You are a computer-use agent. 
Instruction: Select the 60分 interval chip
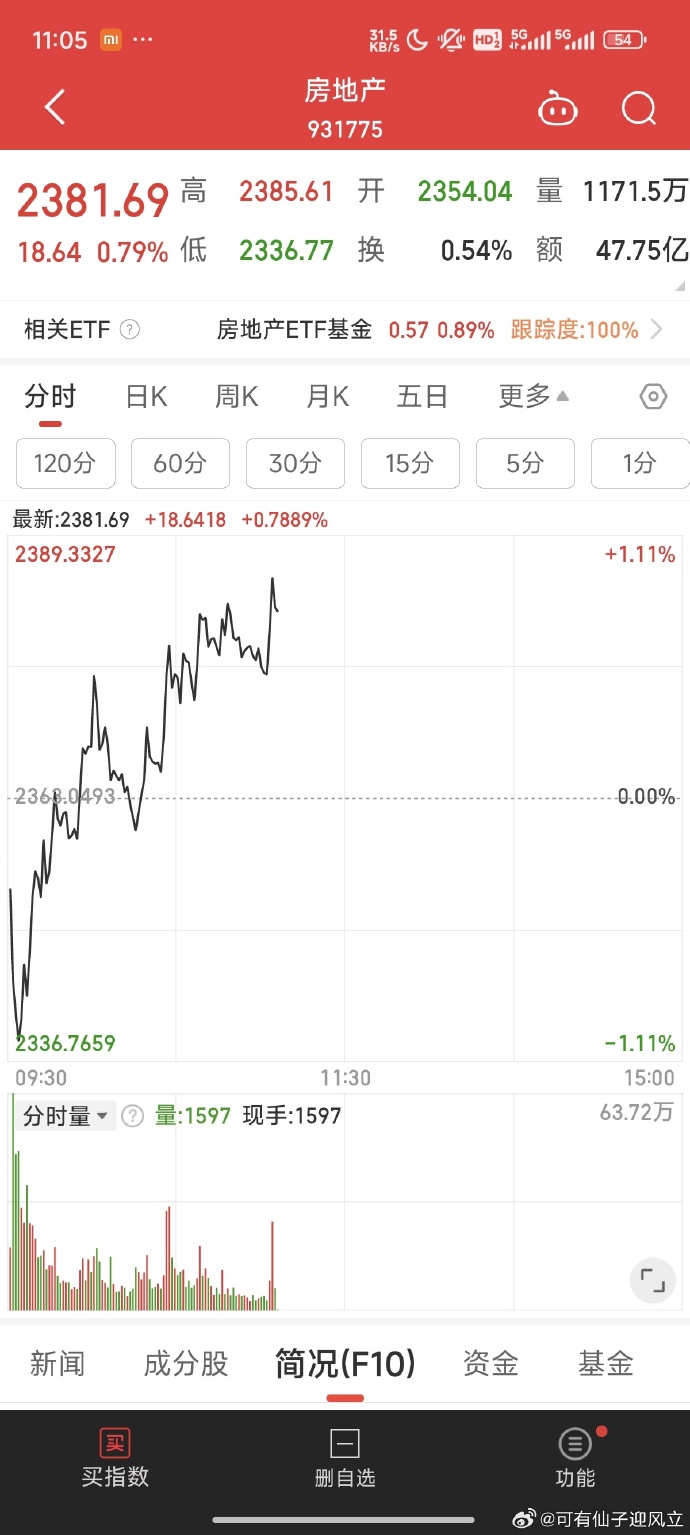[x=180, y=463]
